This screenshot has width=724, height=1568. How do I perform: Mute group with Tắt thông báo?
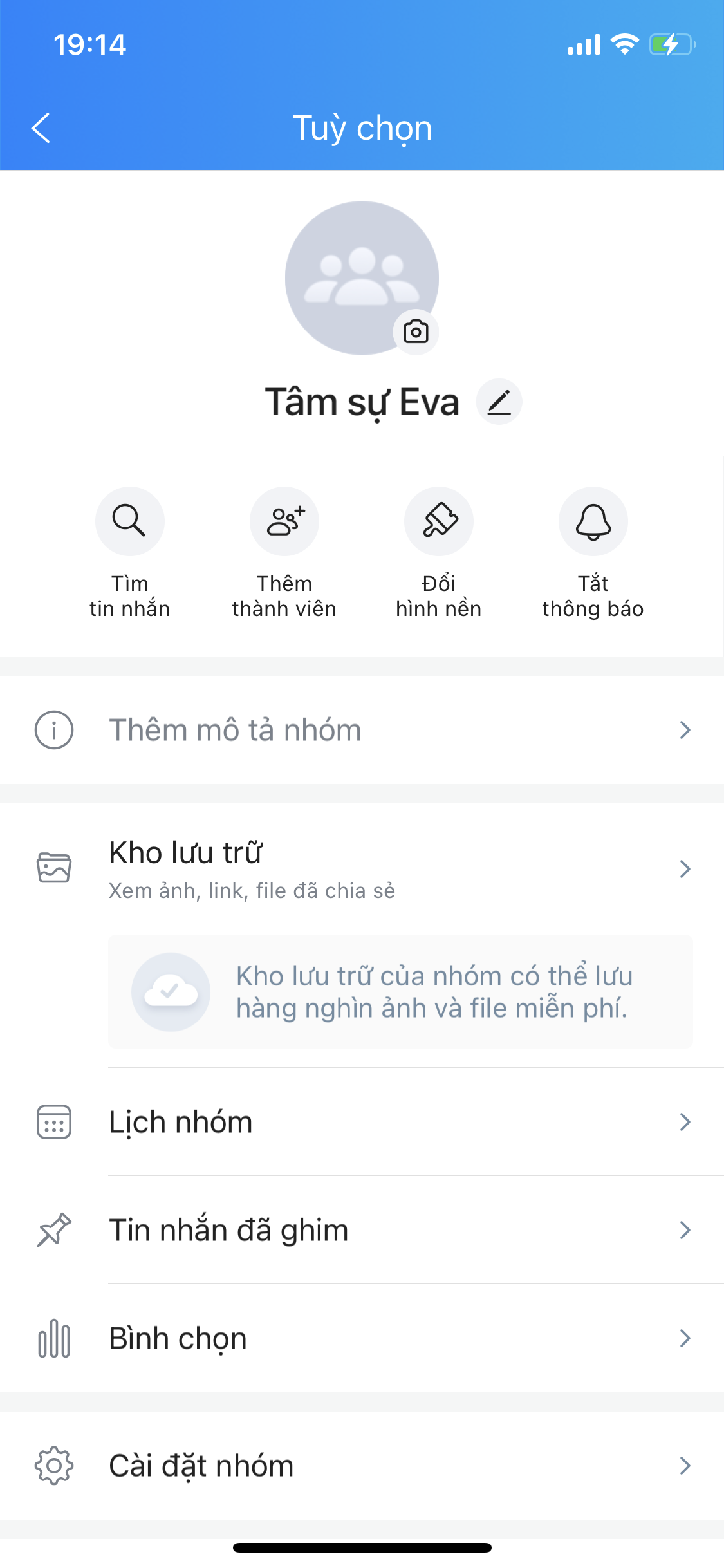(593, 521)
